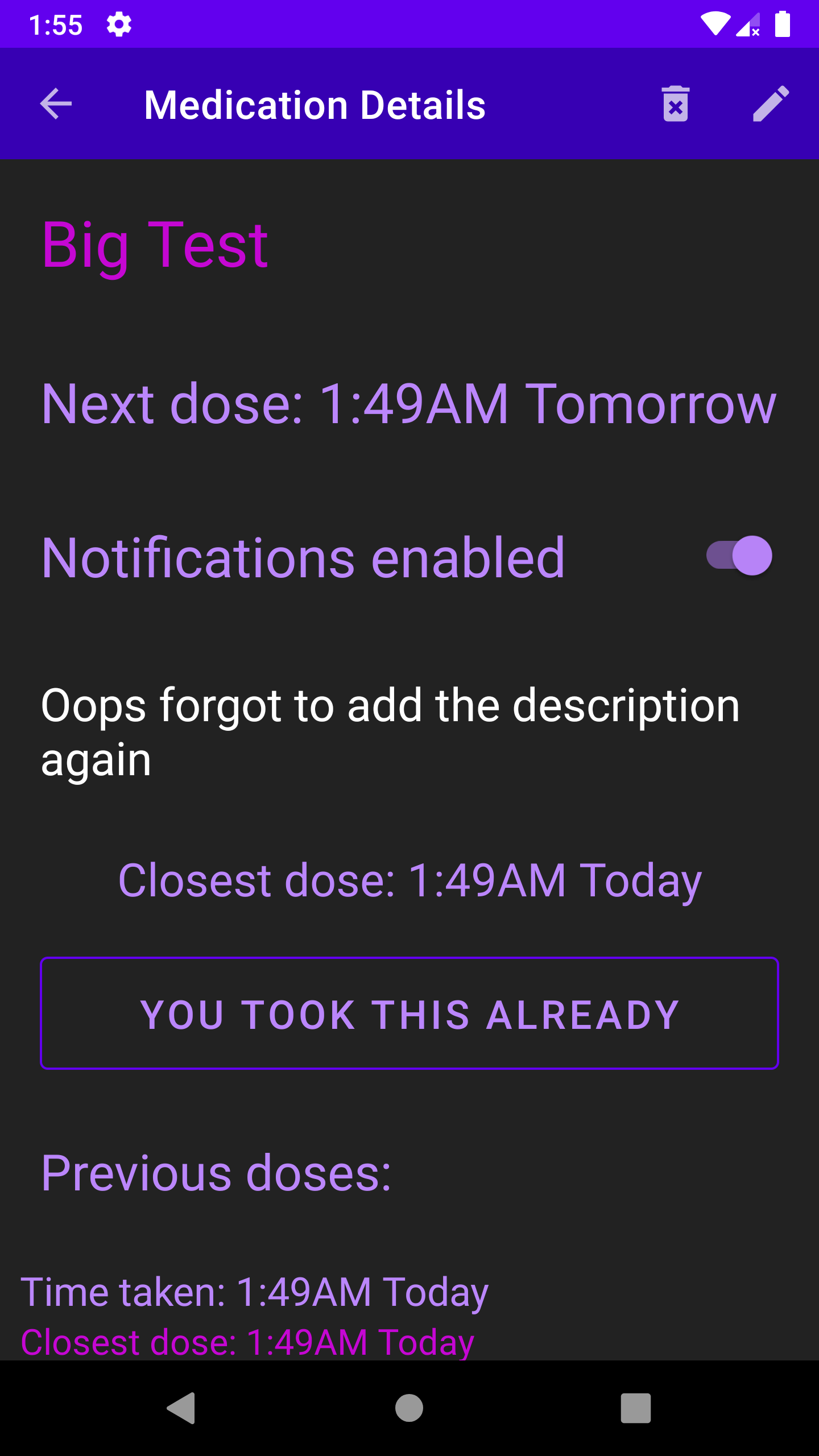Turn off the Notifications enabled switch
This screenshot has height=1456, width=819.
(739, 556)
